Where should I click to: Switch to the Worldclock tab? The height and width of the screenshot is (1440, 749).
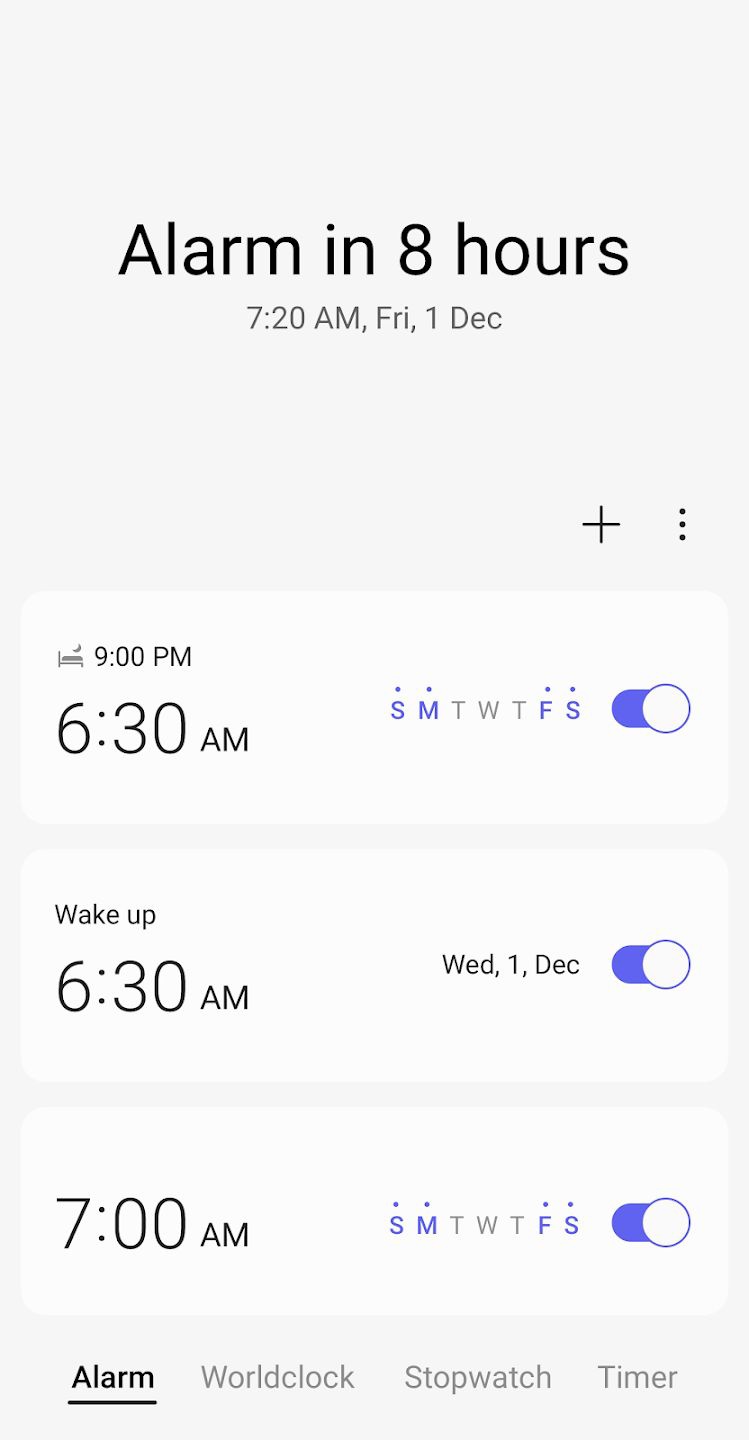(x=278, y=1377)
